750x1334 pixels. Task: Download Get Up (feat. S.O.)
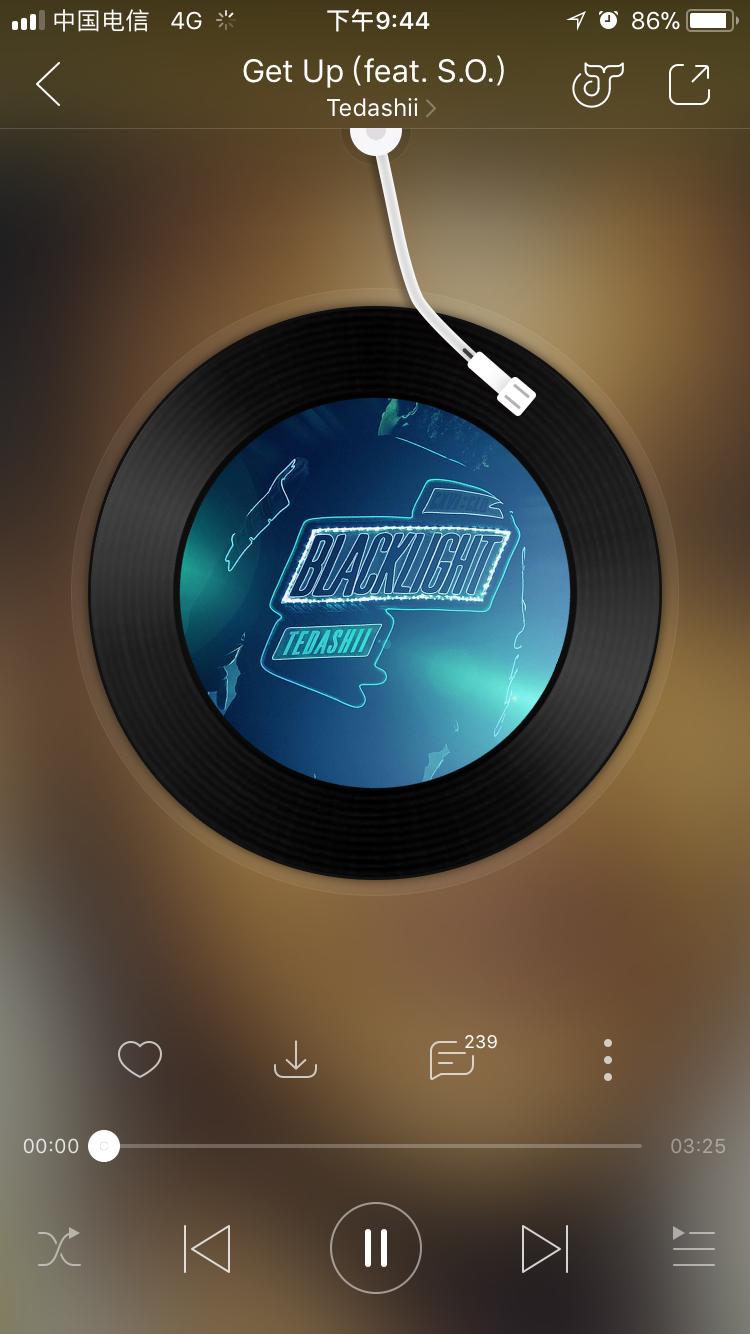pos(295,1059)
